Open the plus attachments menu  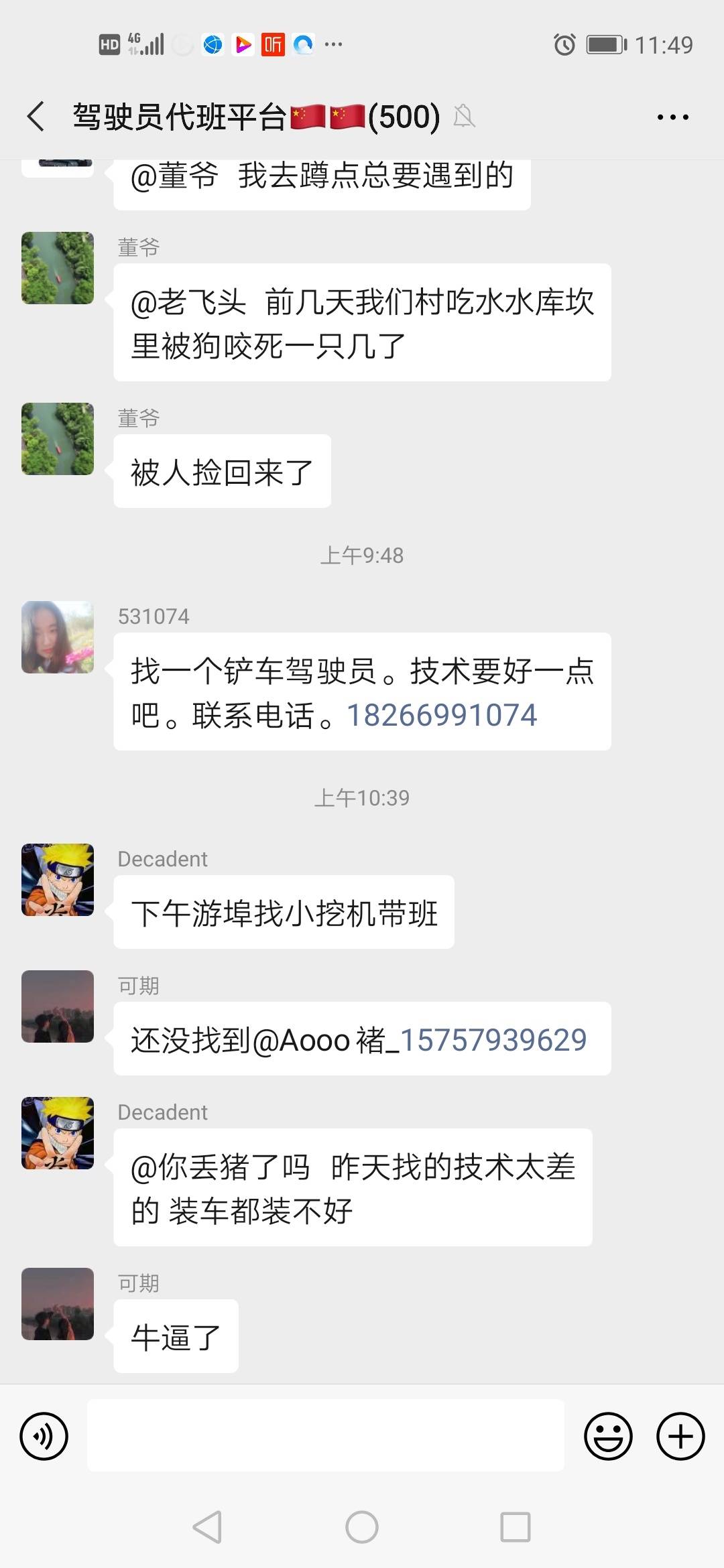point(680,1436)
